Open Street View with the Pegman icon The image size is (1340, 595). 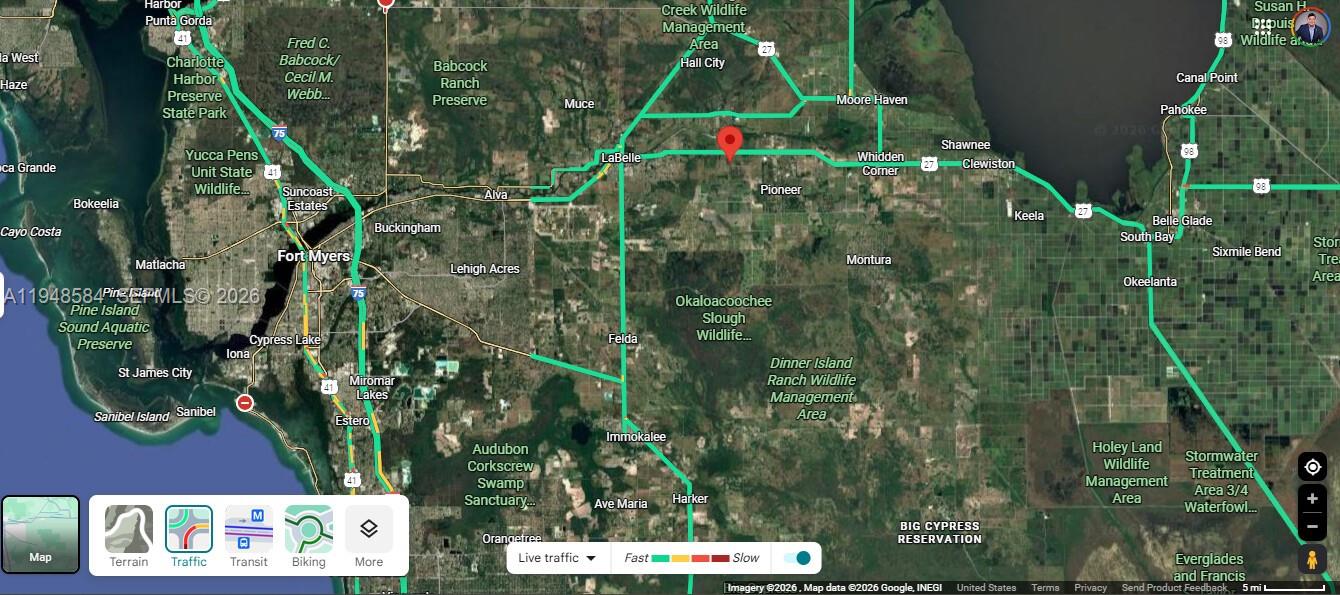(x=1312, y=560)
